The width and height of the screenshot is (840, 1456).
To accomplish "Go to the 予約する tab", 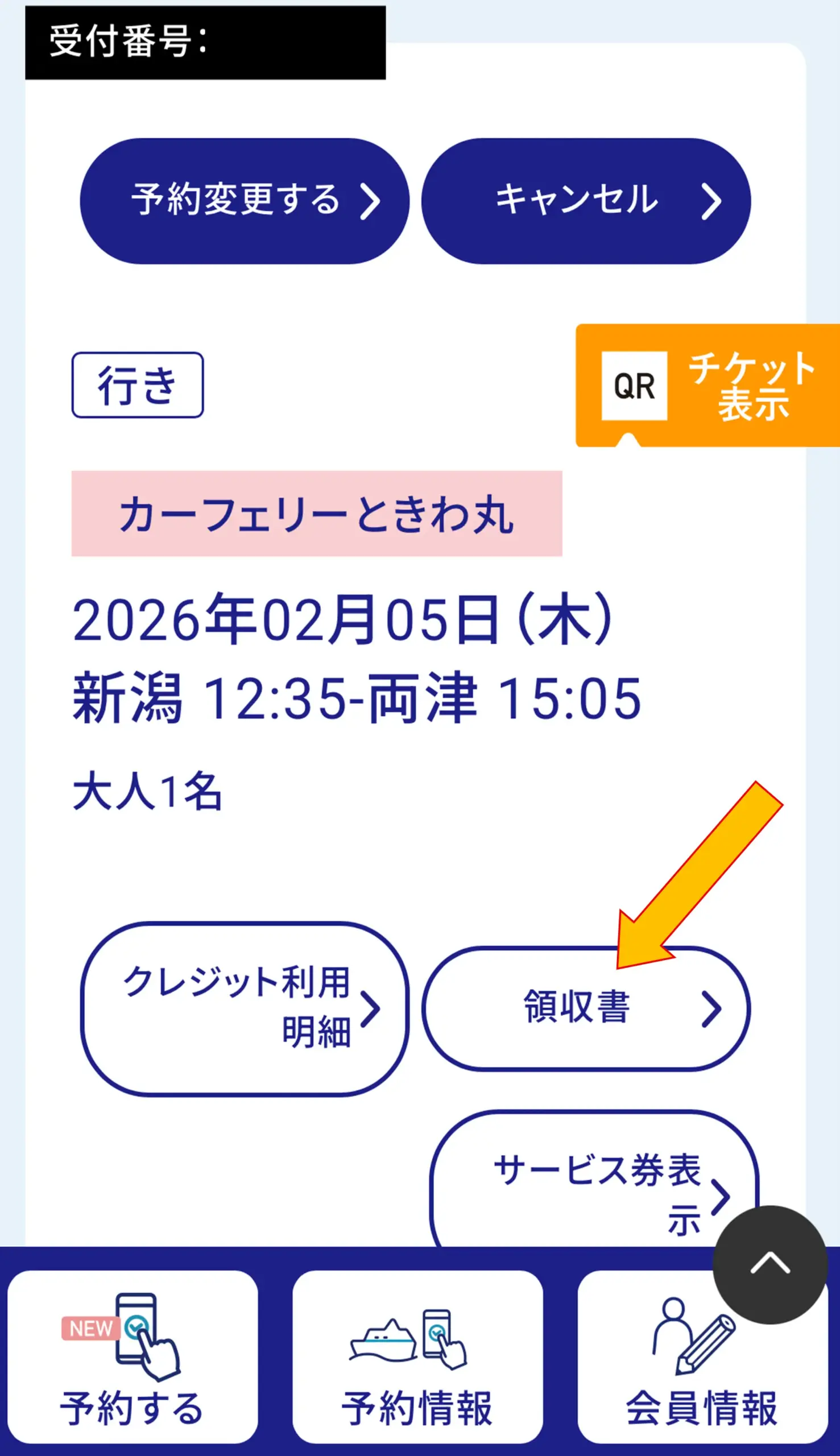I will (132, 1357).
